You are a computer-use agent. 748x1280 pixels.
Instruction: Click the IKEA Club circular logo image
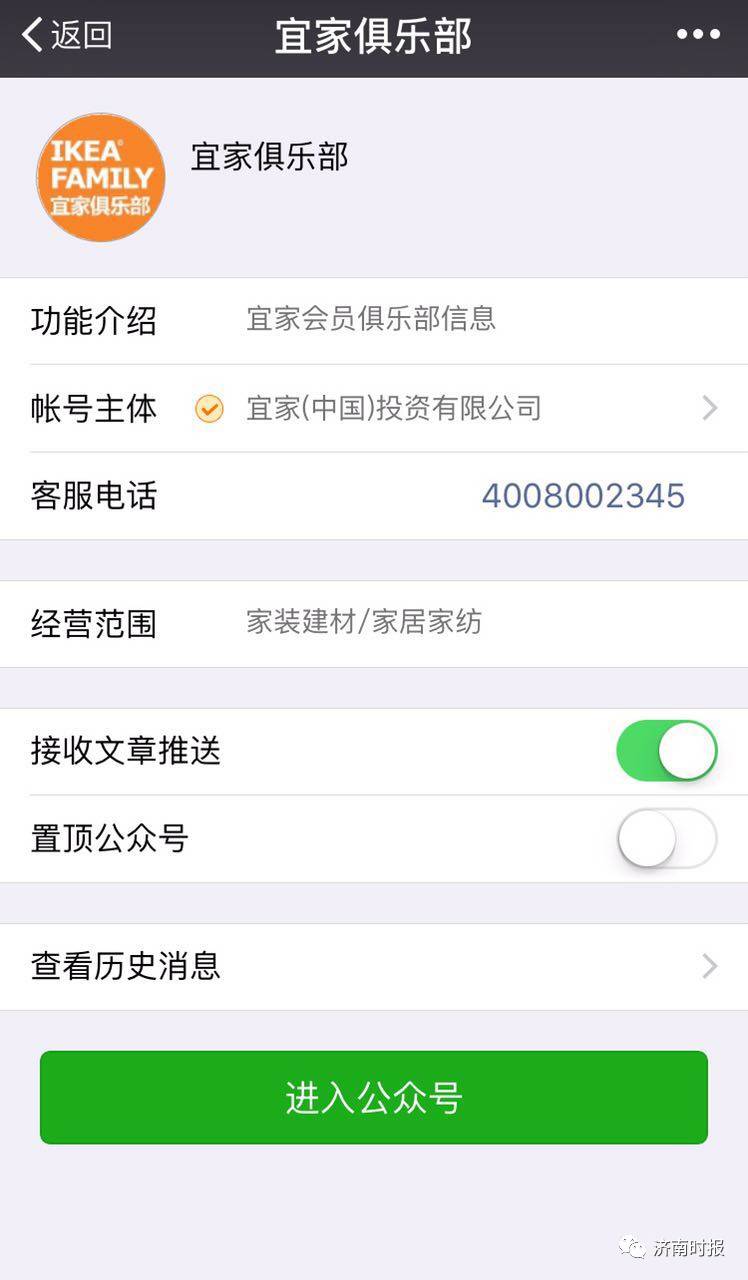click(x=100, y=176)
